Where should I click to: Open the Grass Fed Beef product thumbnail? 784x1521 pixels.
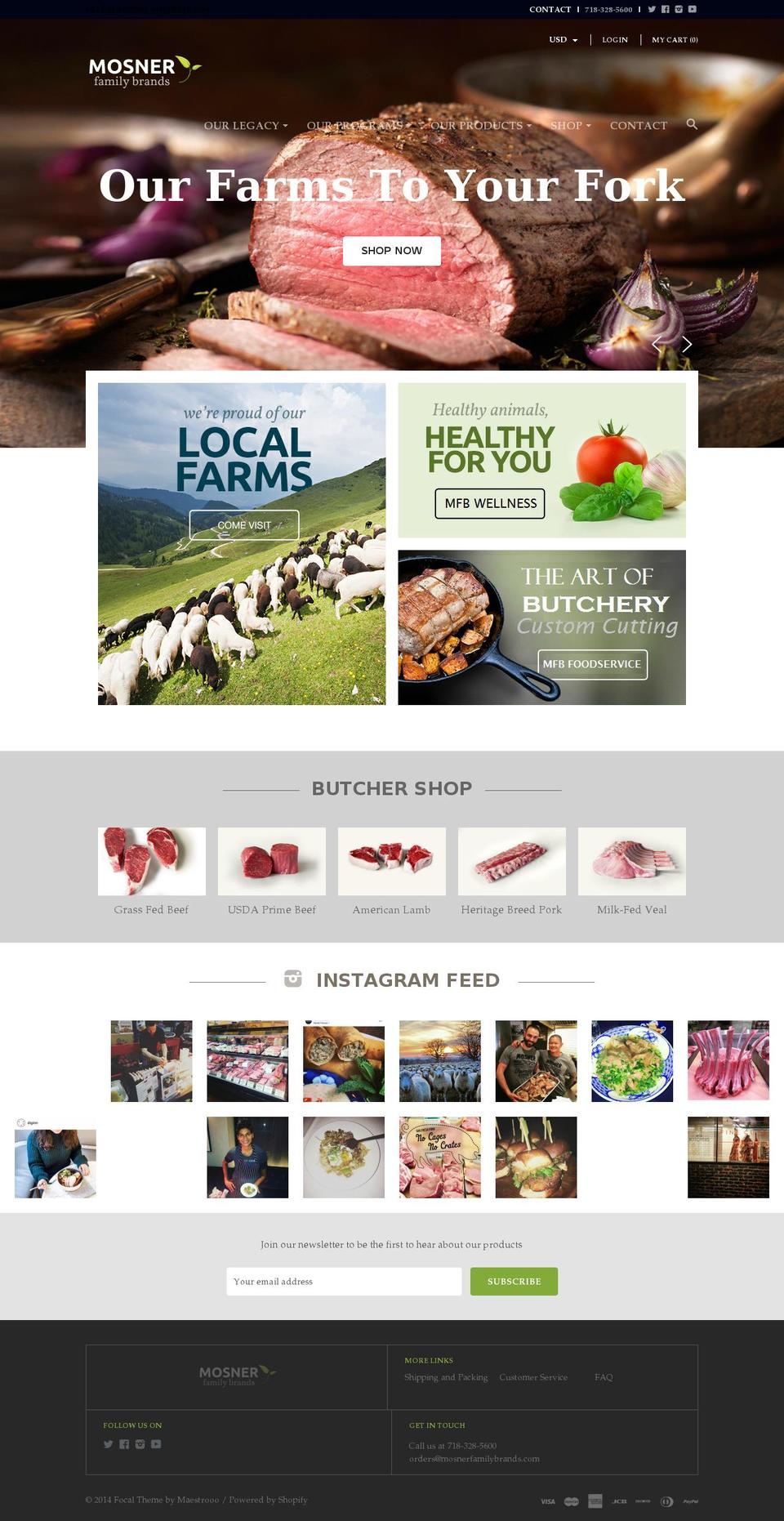151,861
